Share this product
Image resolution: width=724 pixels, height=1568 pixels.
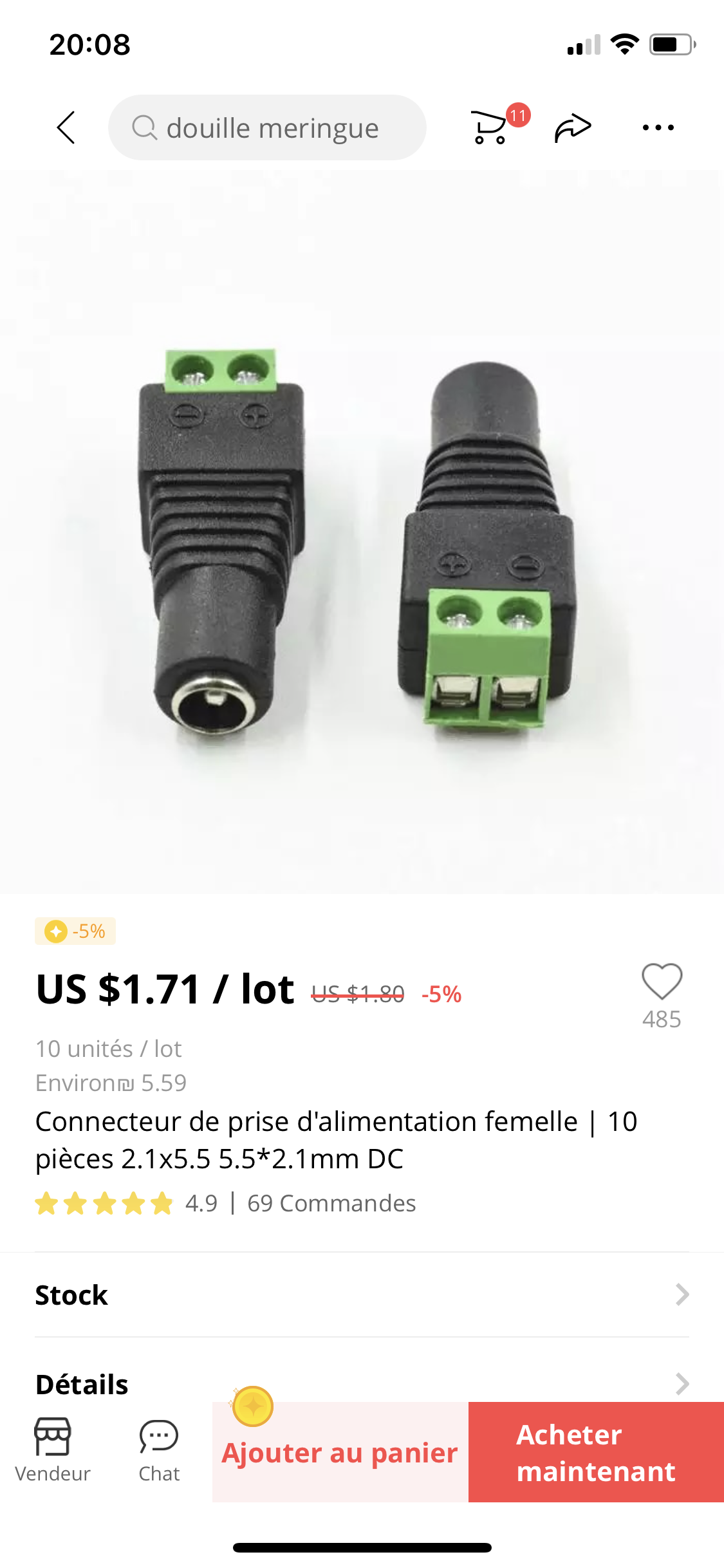pos(573,127)
